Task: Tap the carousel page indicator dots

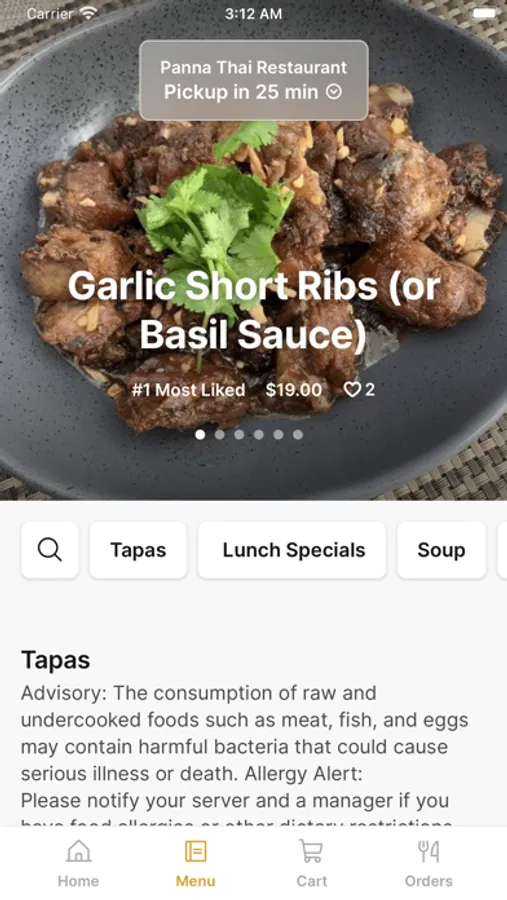Action: tap(249, 435)
